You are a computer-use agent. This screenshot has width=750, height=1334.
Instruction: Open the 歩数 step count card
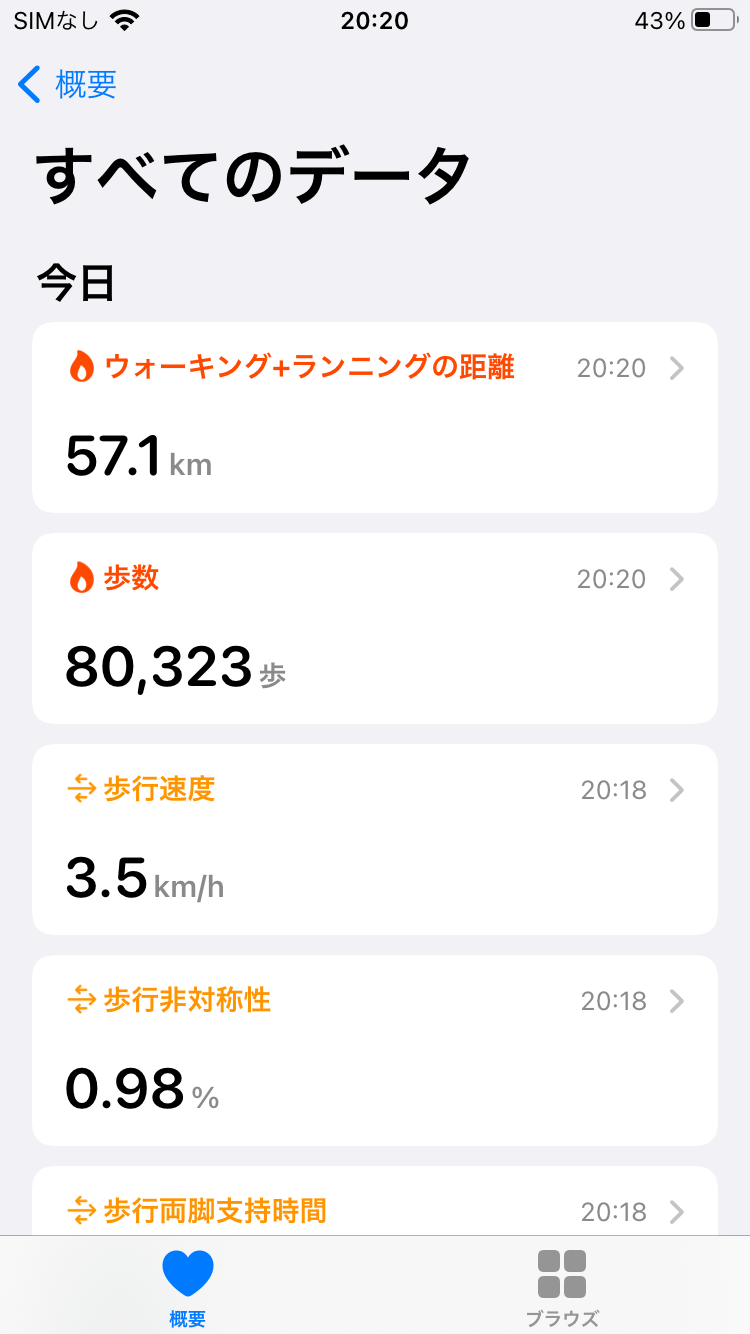click(374, 628)
